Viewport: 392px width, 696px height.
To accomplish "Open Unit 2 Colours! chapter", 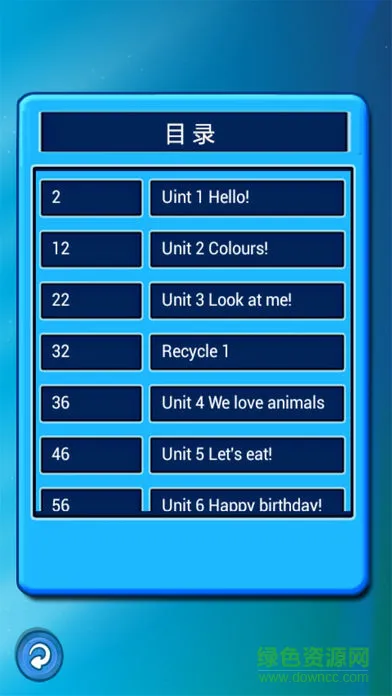I will click(x=247, y=249).
